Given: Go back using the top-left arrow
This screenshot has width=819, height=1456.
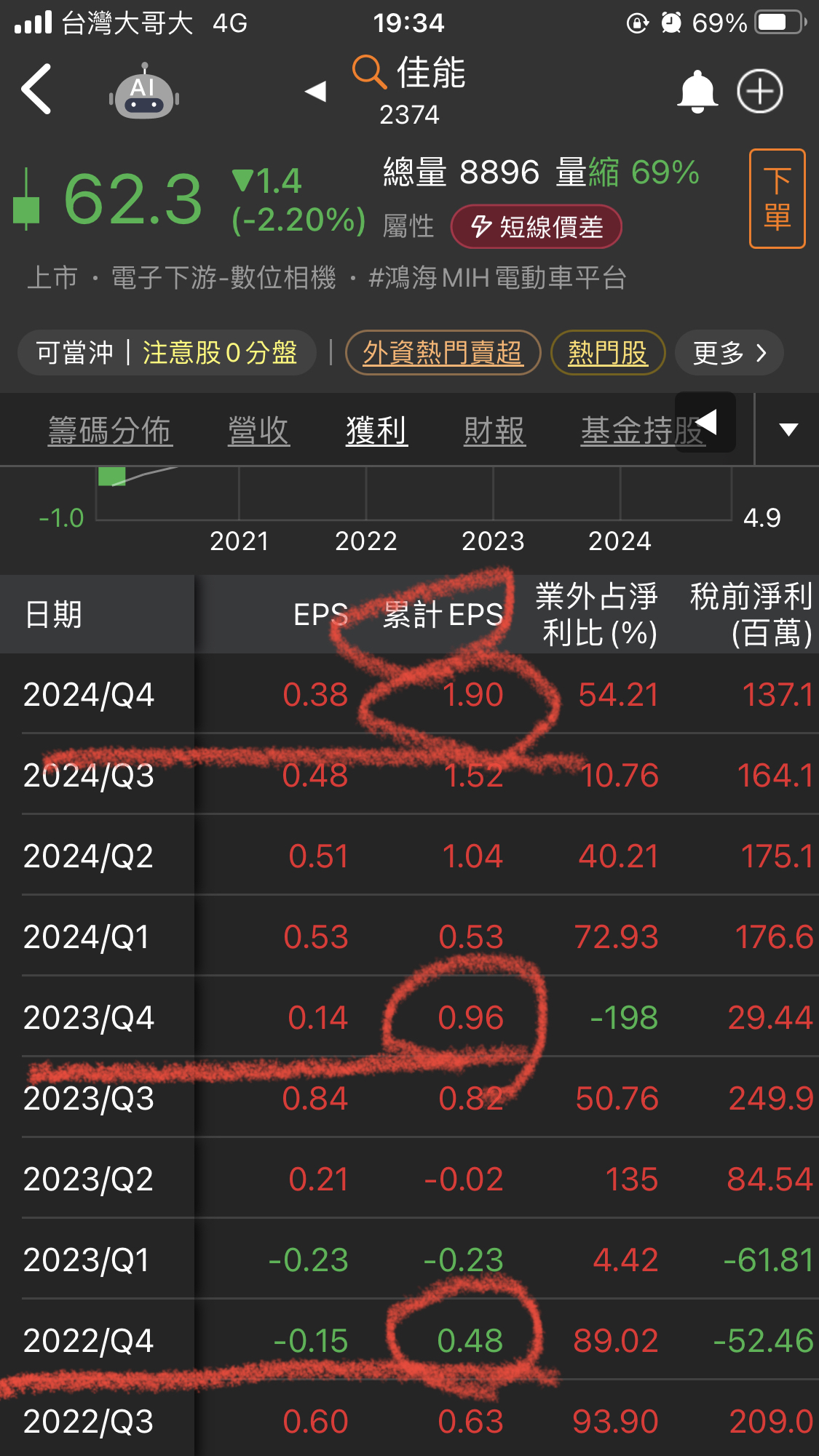Looking at the screenshot, I should pos(36,89).
